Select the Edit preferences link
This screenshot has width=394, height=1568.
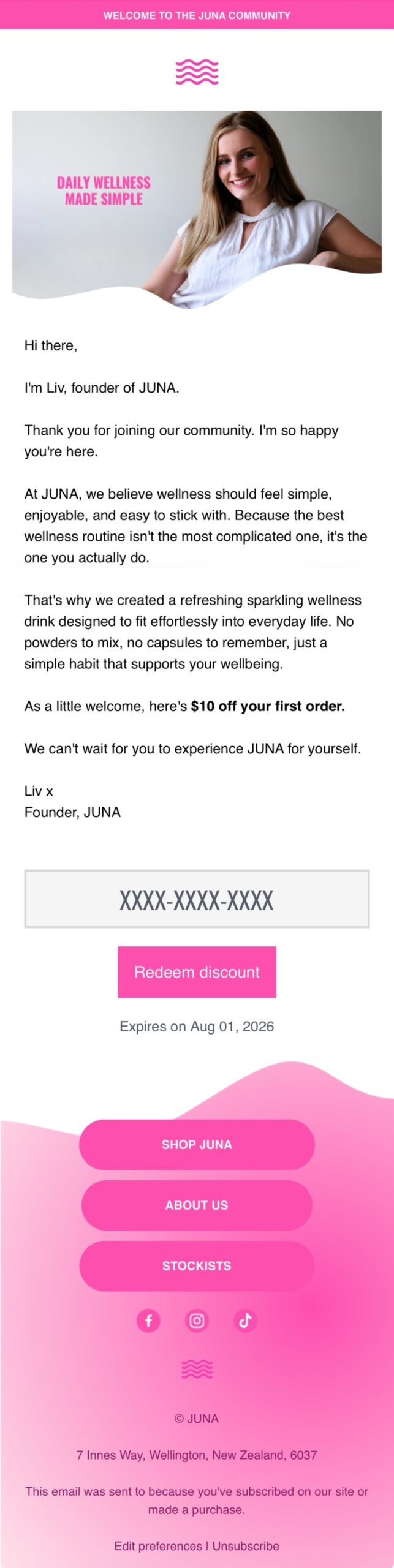click(x=157, y=1546)
